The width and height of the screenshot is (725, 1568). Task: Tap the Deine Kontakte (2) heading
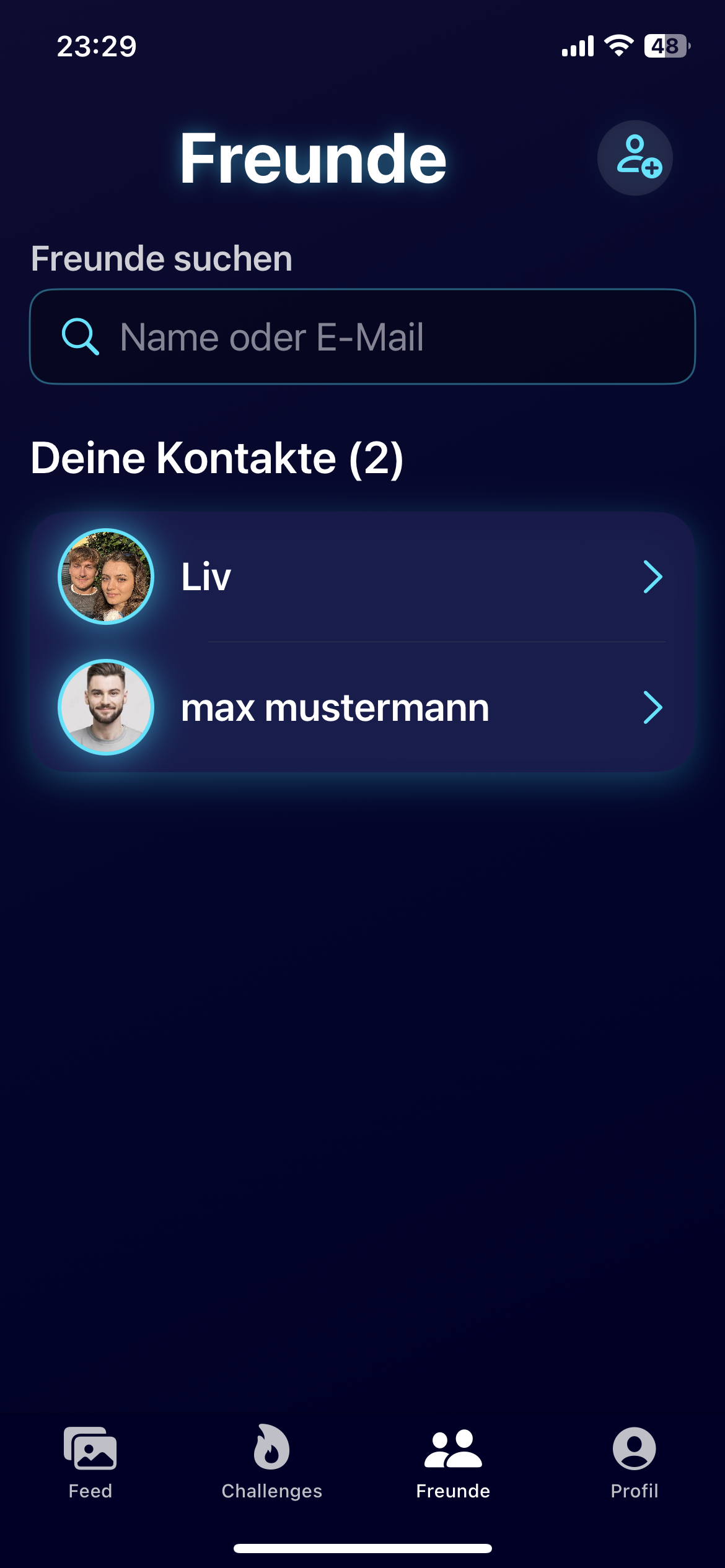coord(217,457)
